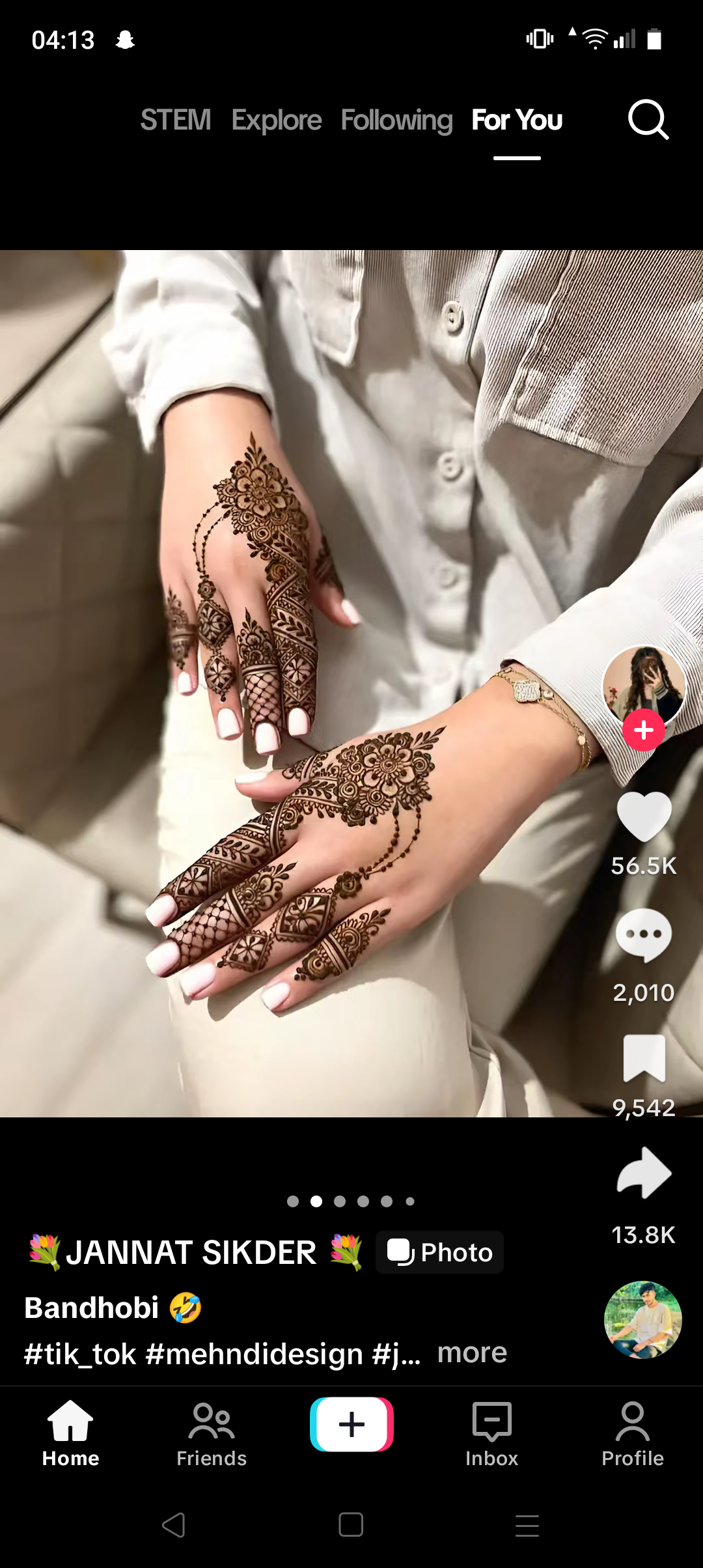Image resolution: width=703 pixels, height=1568 pixels.
Task: Switch to the Explore tab
Action: (x=277, y=120)
